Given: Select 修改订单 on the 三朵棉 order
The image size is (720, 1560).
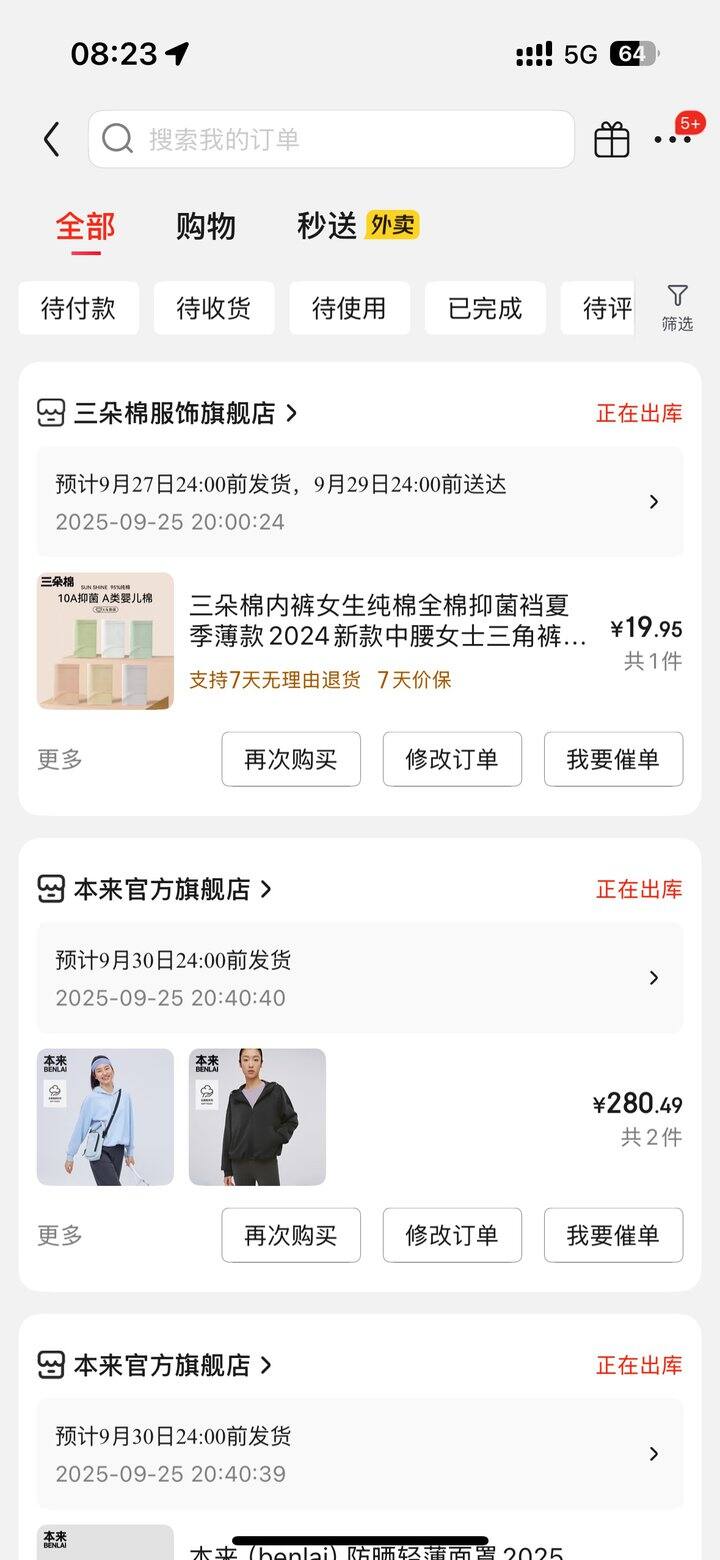Looking at the screenshot, I should point(452,759).
